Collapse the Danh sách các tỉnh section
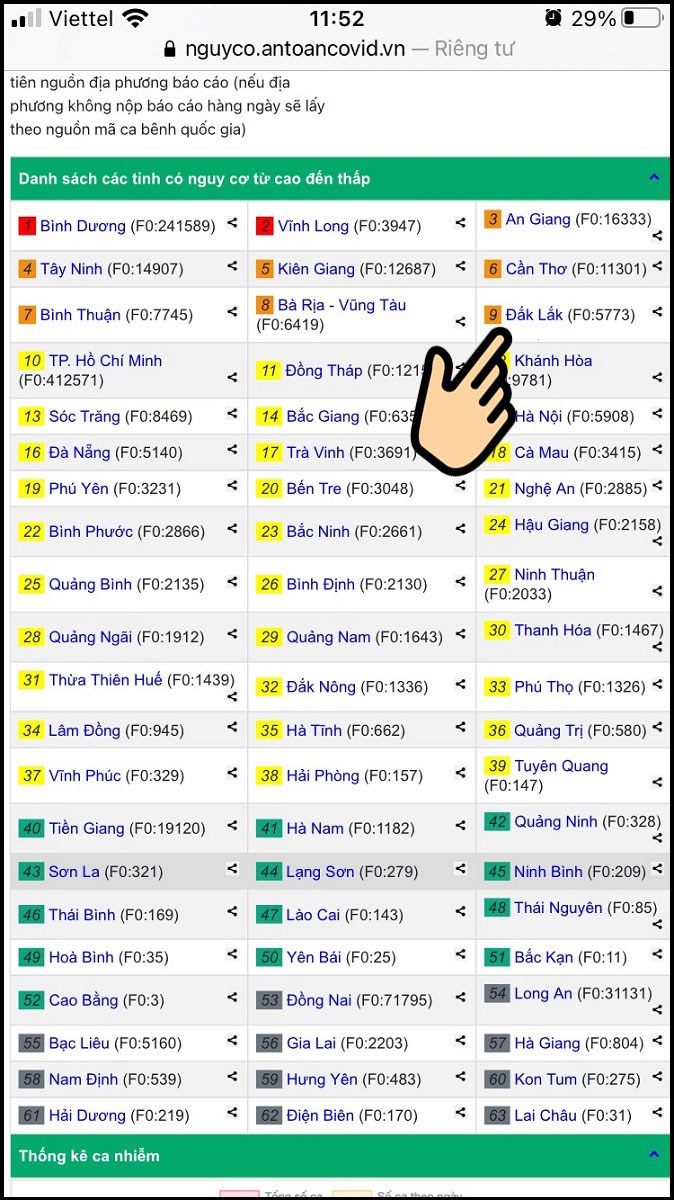The height and width of the screenshot is (1200, 674). point(654,178)
